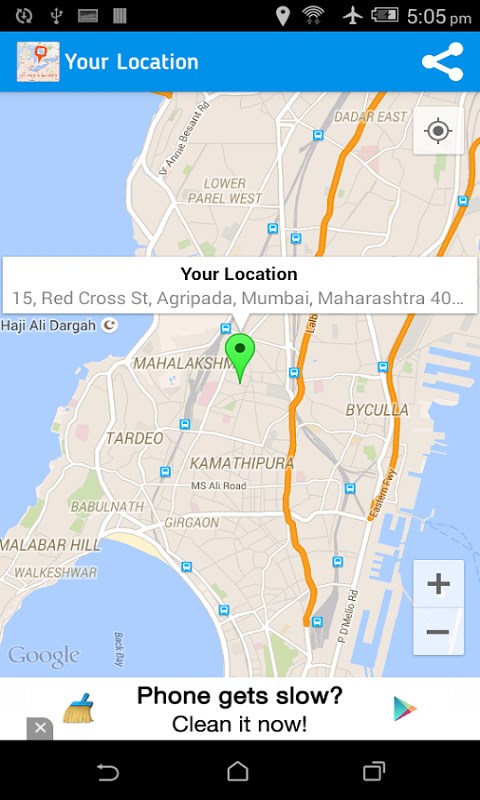Go back using the system back button
480x800 pixels.
tap(108, 771)
